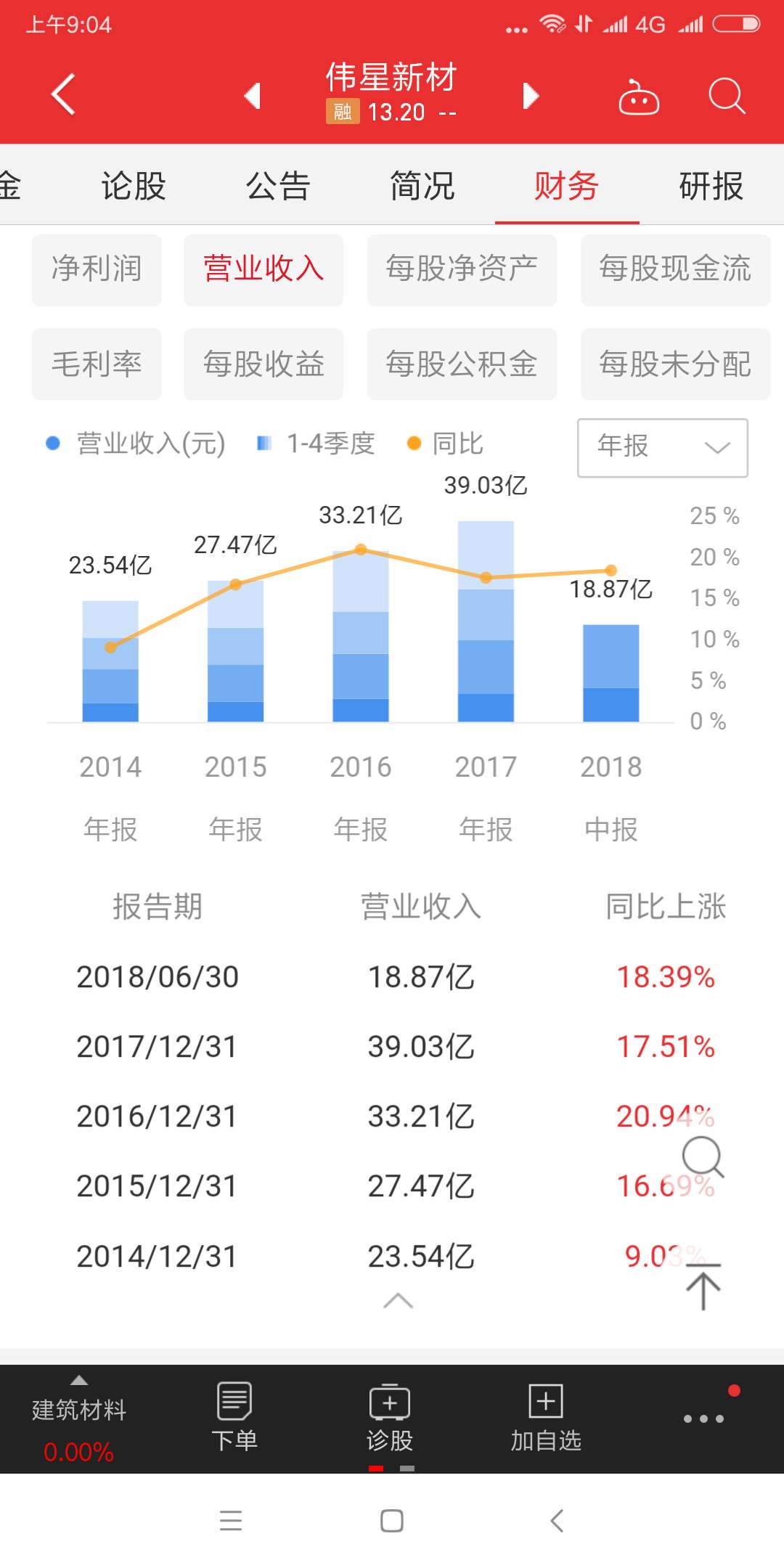Open the 年报 report type dropdown
This screenshot has width=784, height=1568.
663,447
